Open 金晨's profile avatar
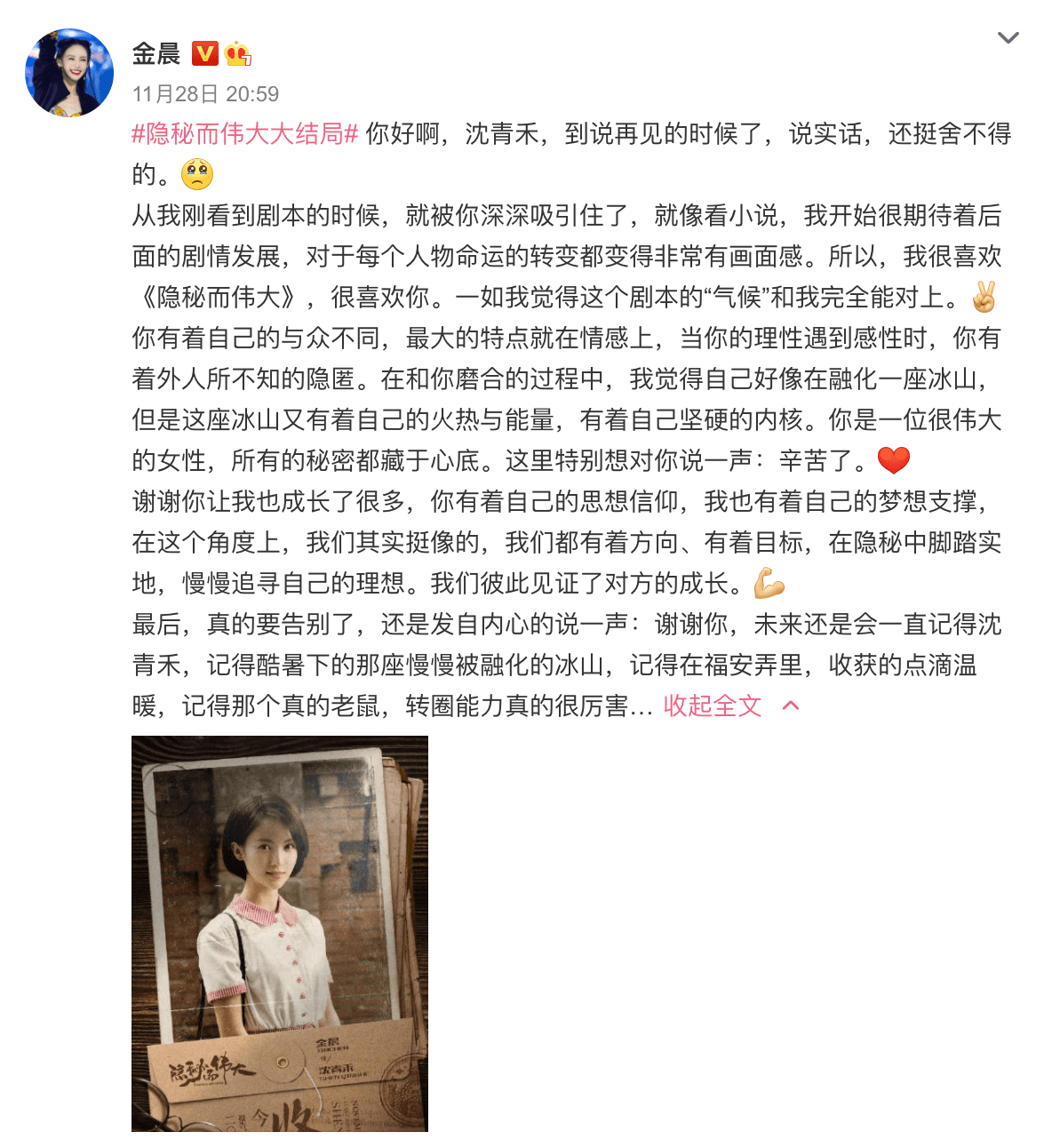 pos(69,73)
